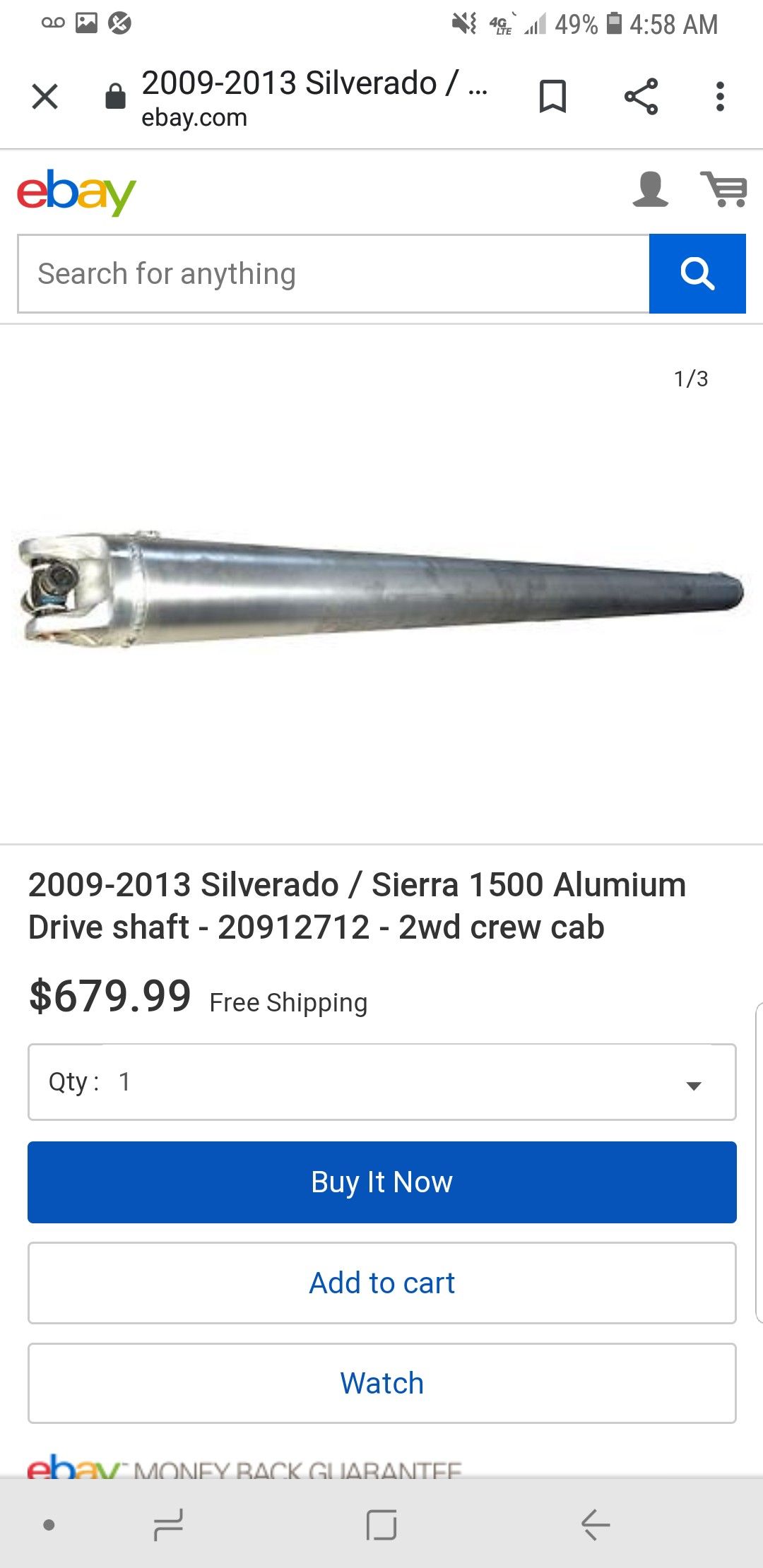Open the eBay account profile icon
The height and width of the screenshot is (1568, 763).
[x=650, y=189]
